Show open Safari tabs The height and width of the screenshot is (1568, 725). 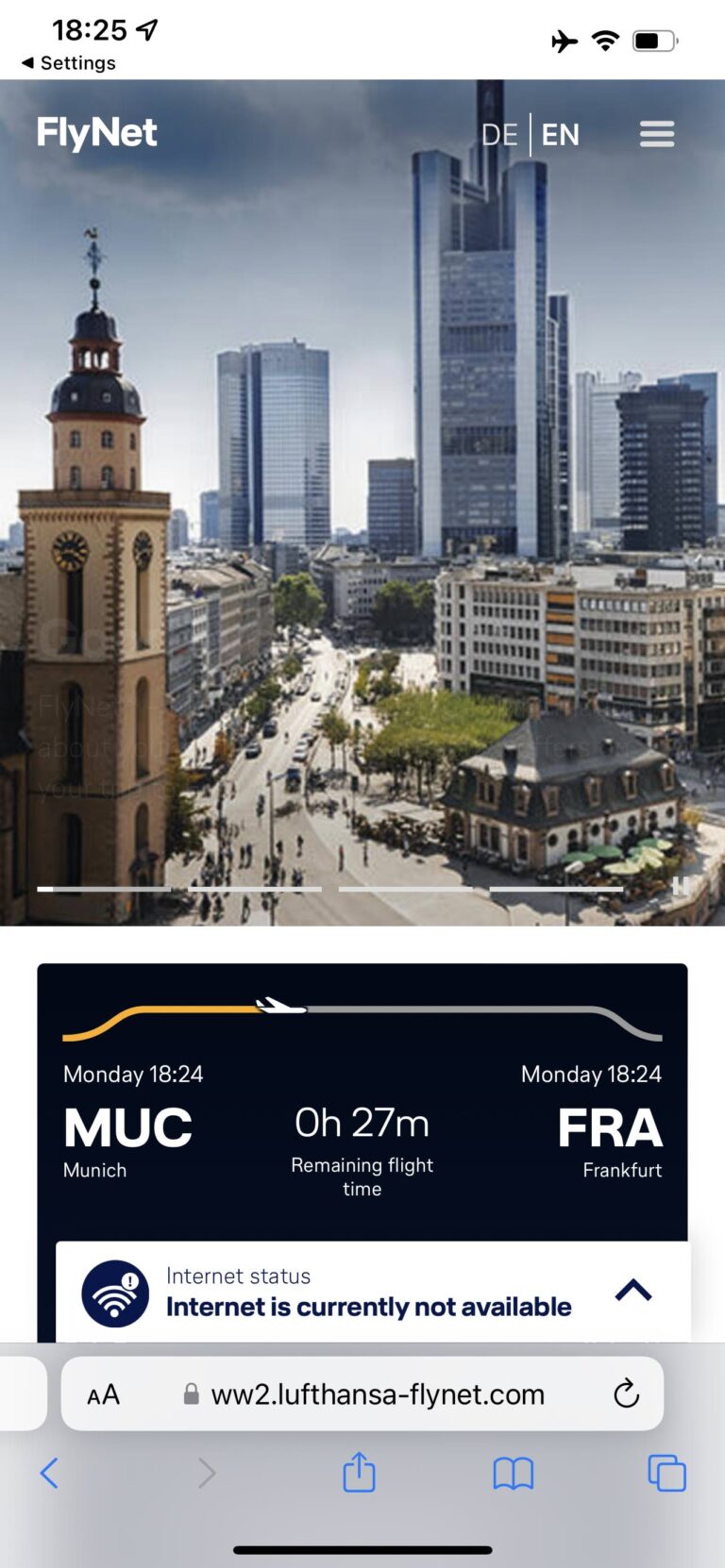666,1473
